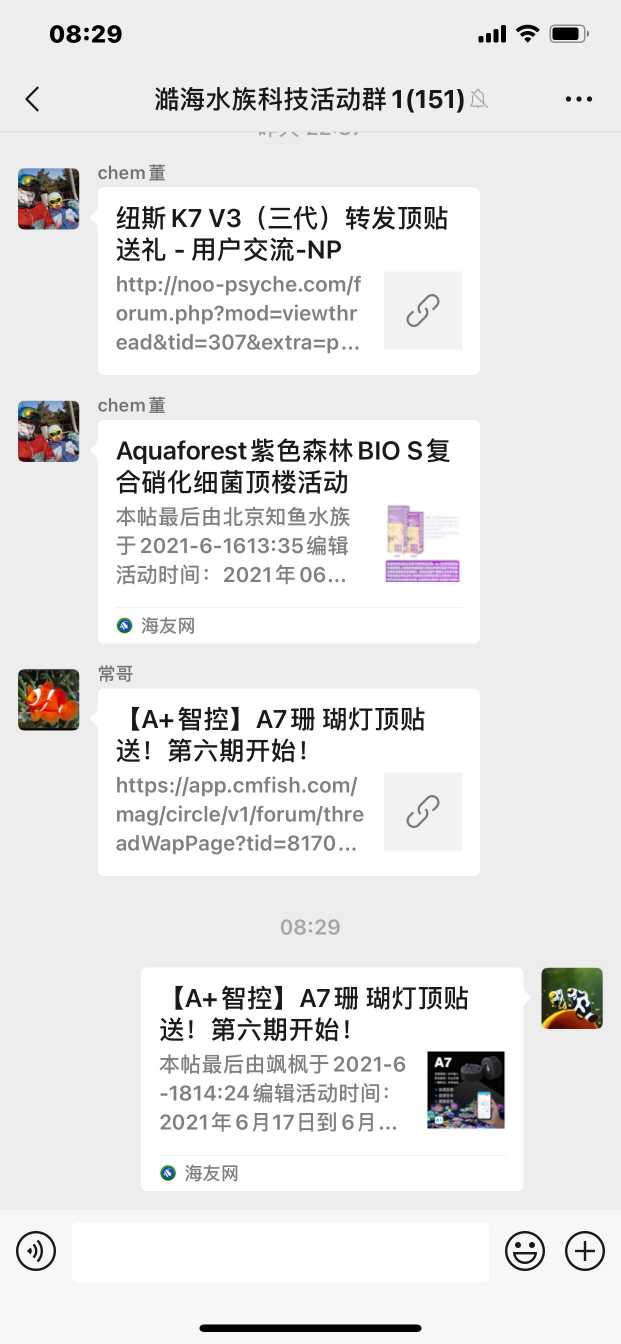Open 常哥's A7 珊瑚灯 link card
Screen dimensions: 621x1344
pyautogui.click(x=288, y=782)
